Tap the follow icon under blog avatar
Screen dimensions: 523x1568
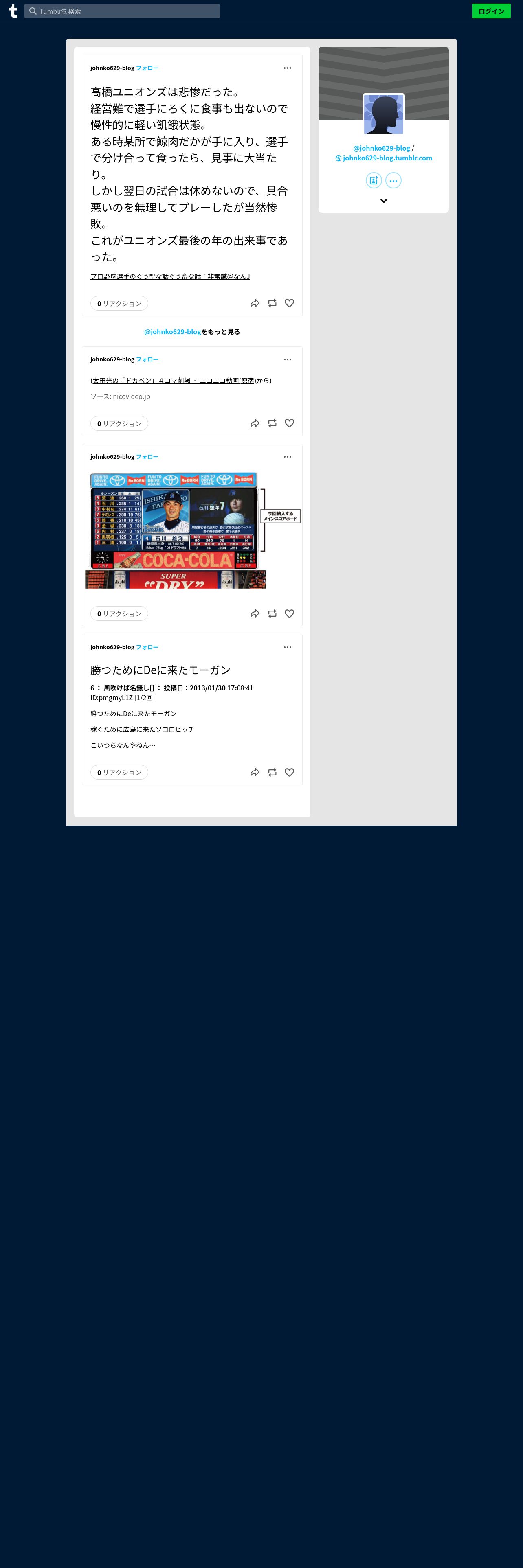click(x=373, y=180)
